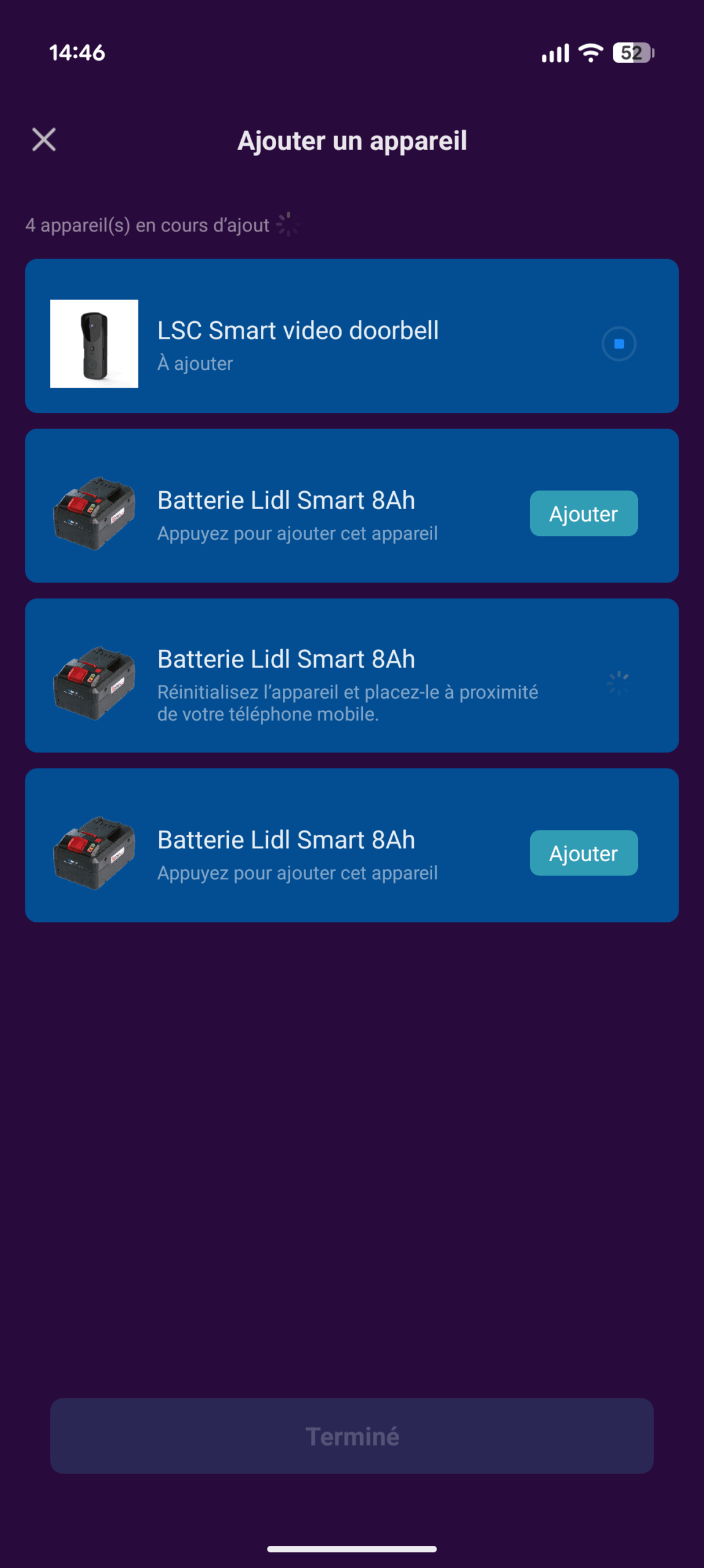Tap the Terminé button
Image resolution: width=704 pixels, height=1568 pixels.
[351, 1436]
